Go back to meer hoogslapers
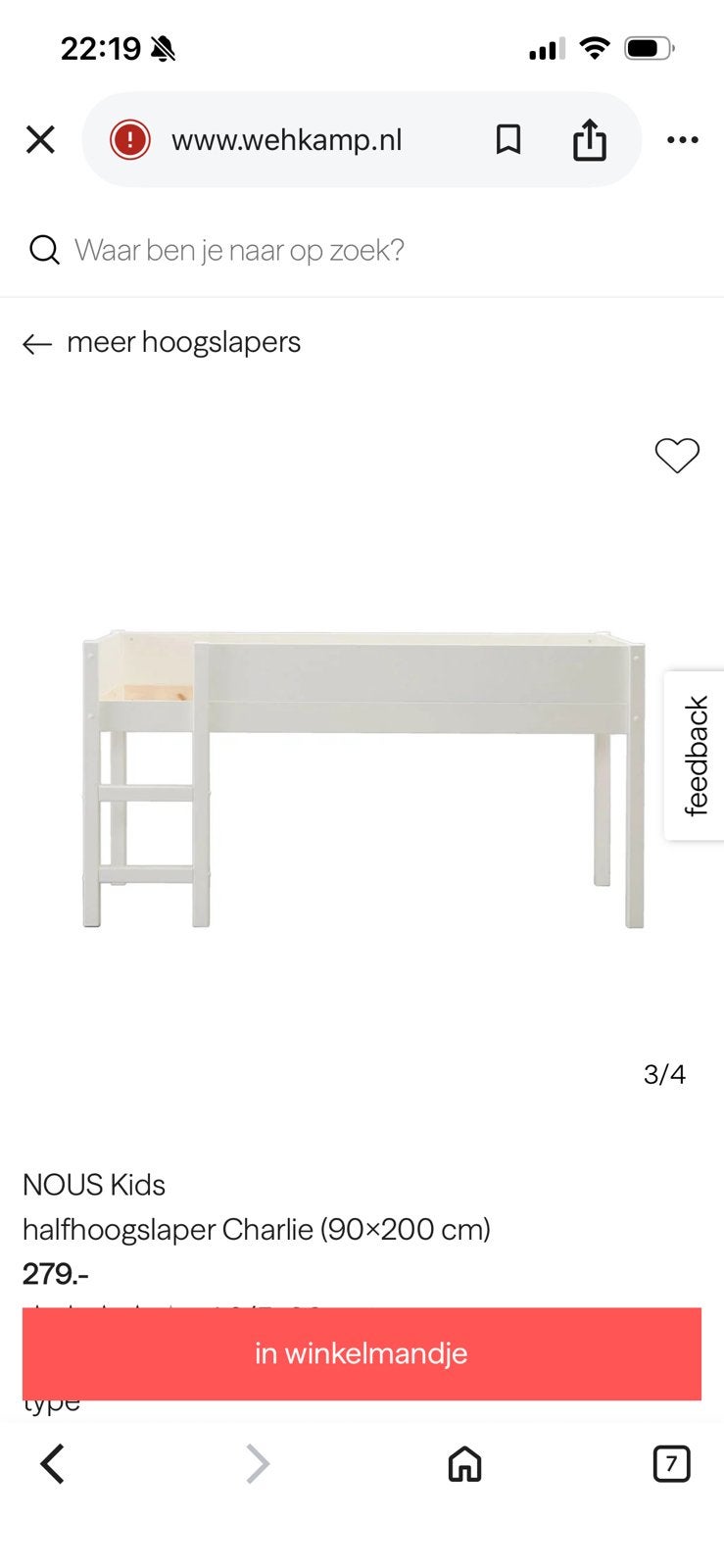This screenshot has width=724, height=1568. [x=162, y=343]
